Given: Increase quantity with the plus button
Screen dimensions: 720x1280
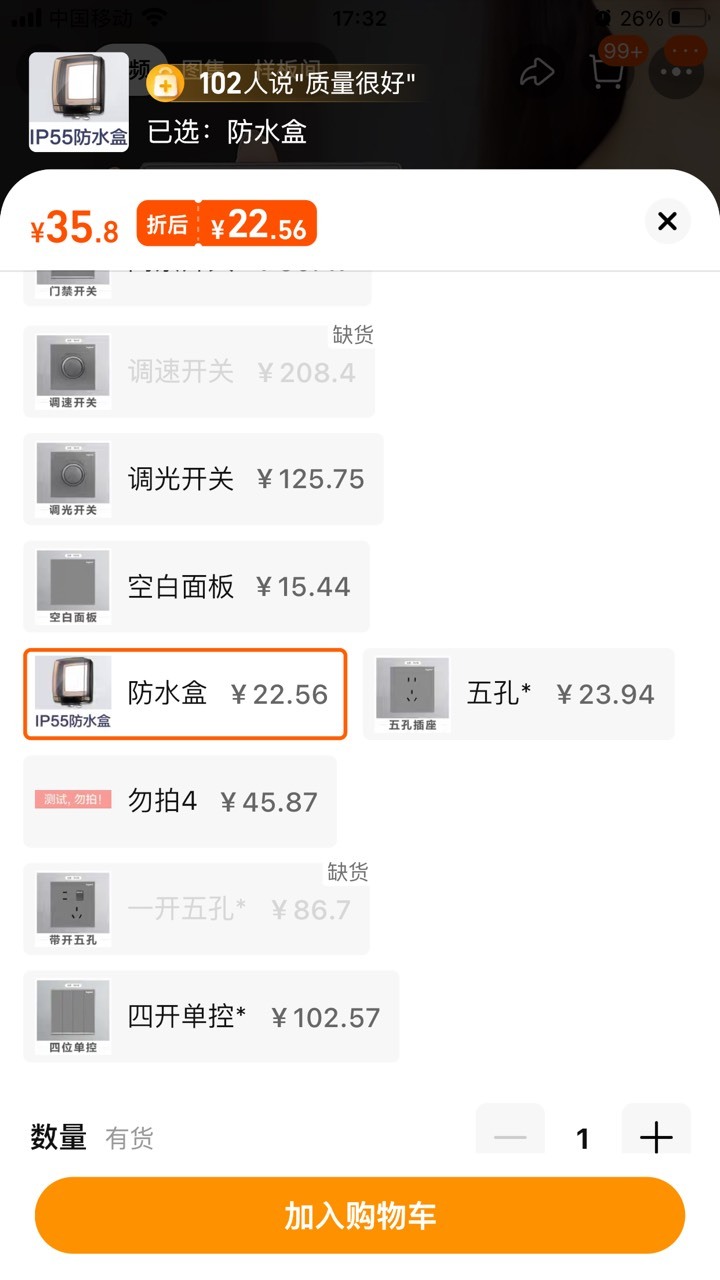Looking at the screenshot, I should tap(656, 1137).
